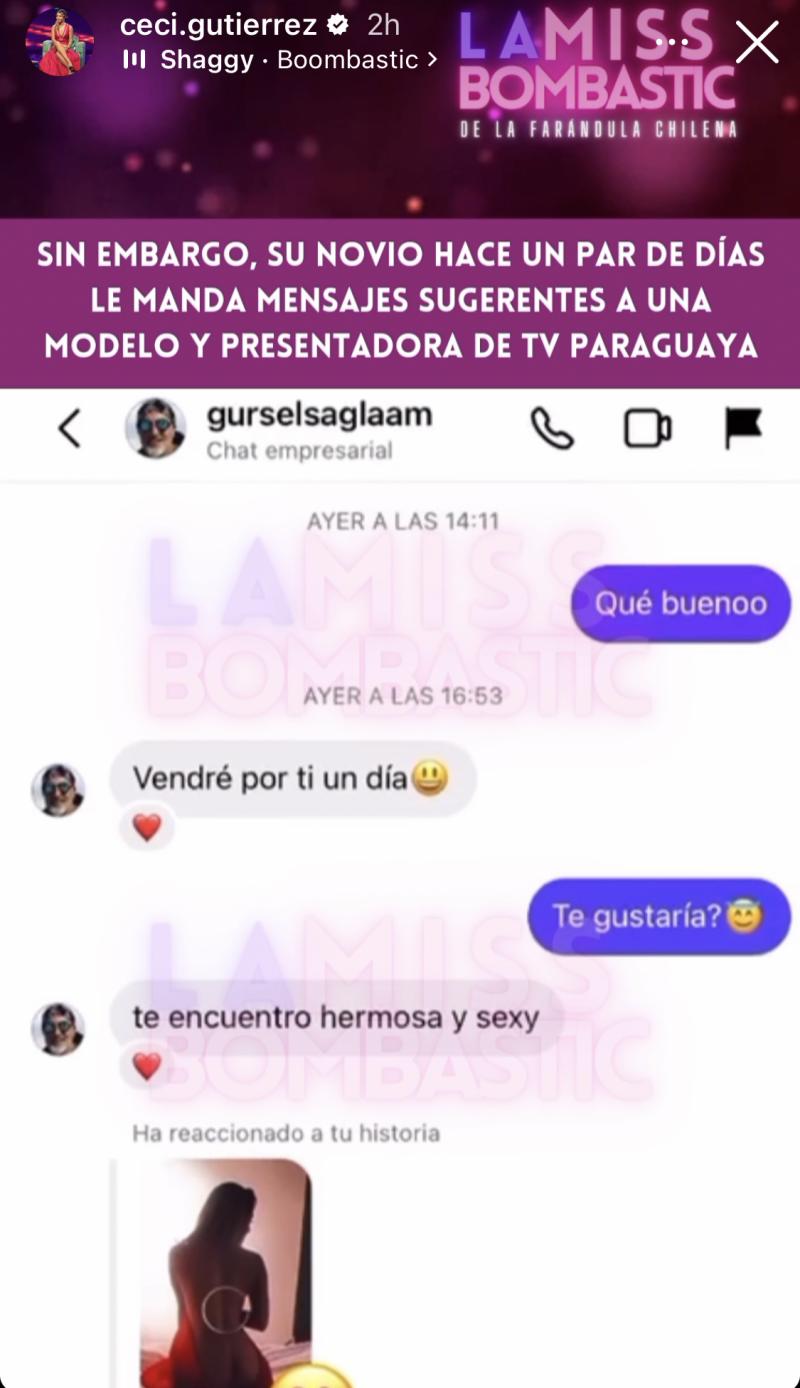
Task: Remove heart reaction on hermosa y sexy message
Action: [147, 1066]
